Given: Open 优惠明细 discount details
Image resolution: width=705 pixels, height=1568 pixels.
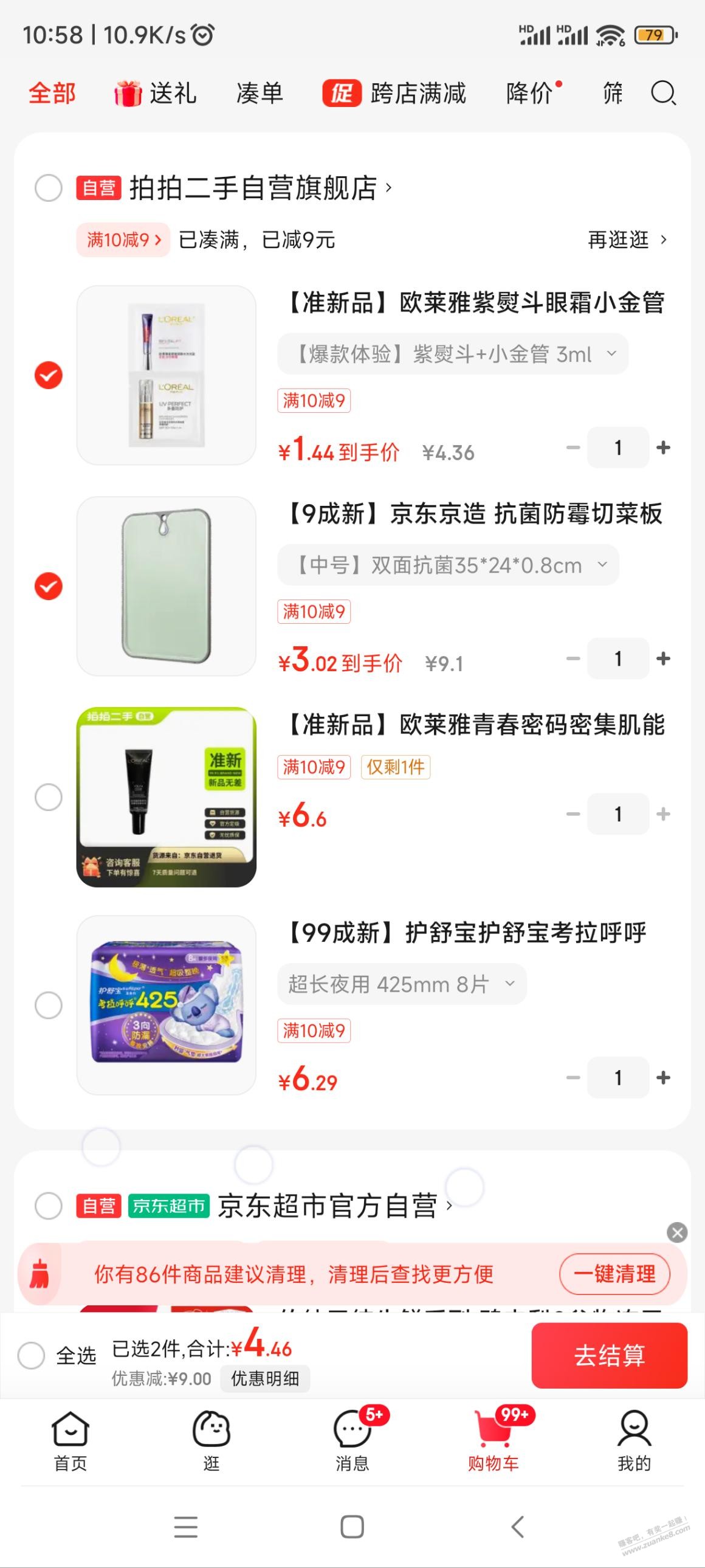Looking at the screenshot, I should point(264,1379).
